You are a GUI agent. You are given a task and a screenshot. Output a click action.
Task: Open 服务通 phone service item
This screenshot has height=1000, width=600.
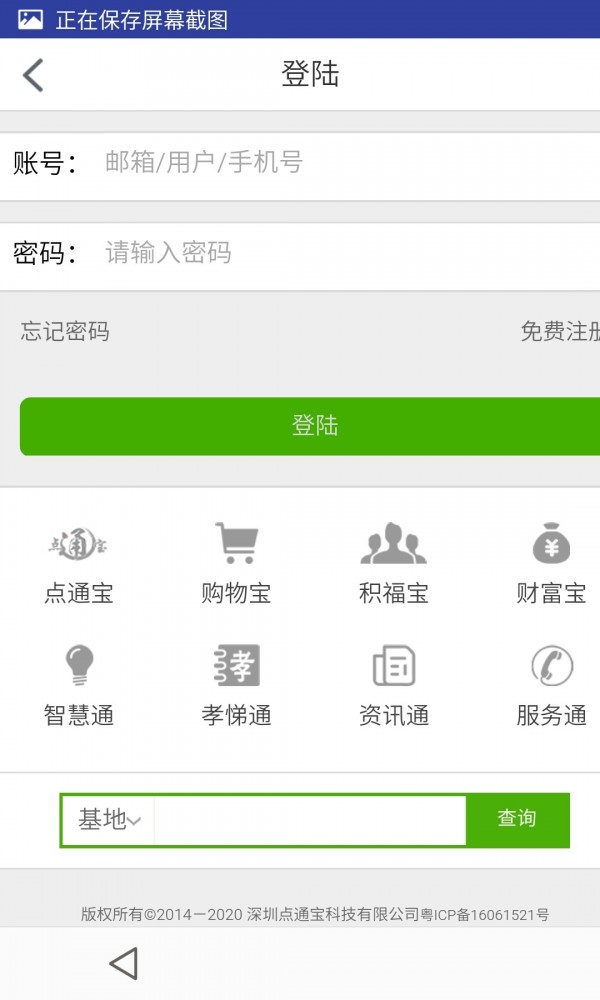point(551,686)
